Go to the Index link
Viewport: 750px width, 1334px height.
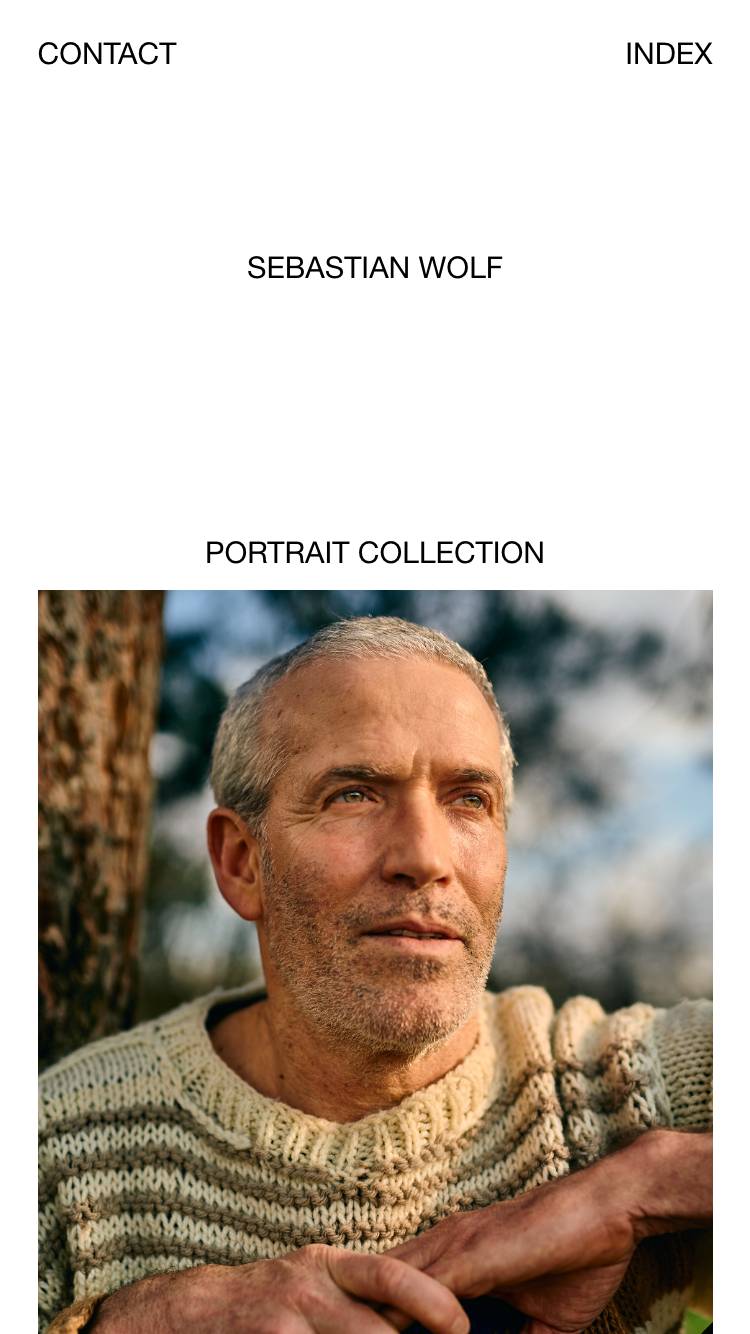pos(668,54)
